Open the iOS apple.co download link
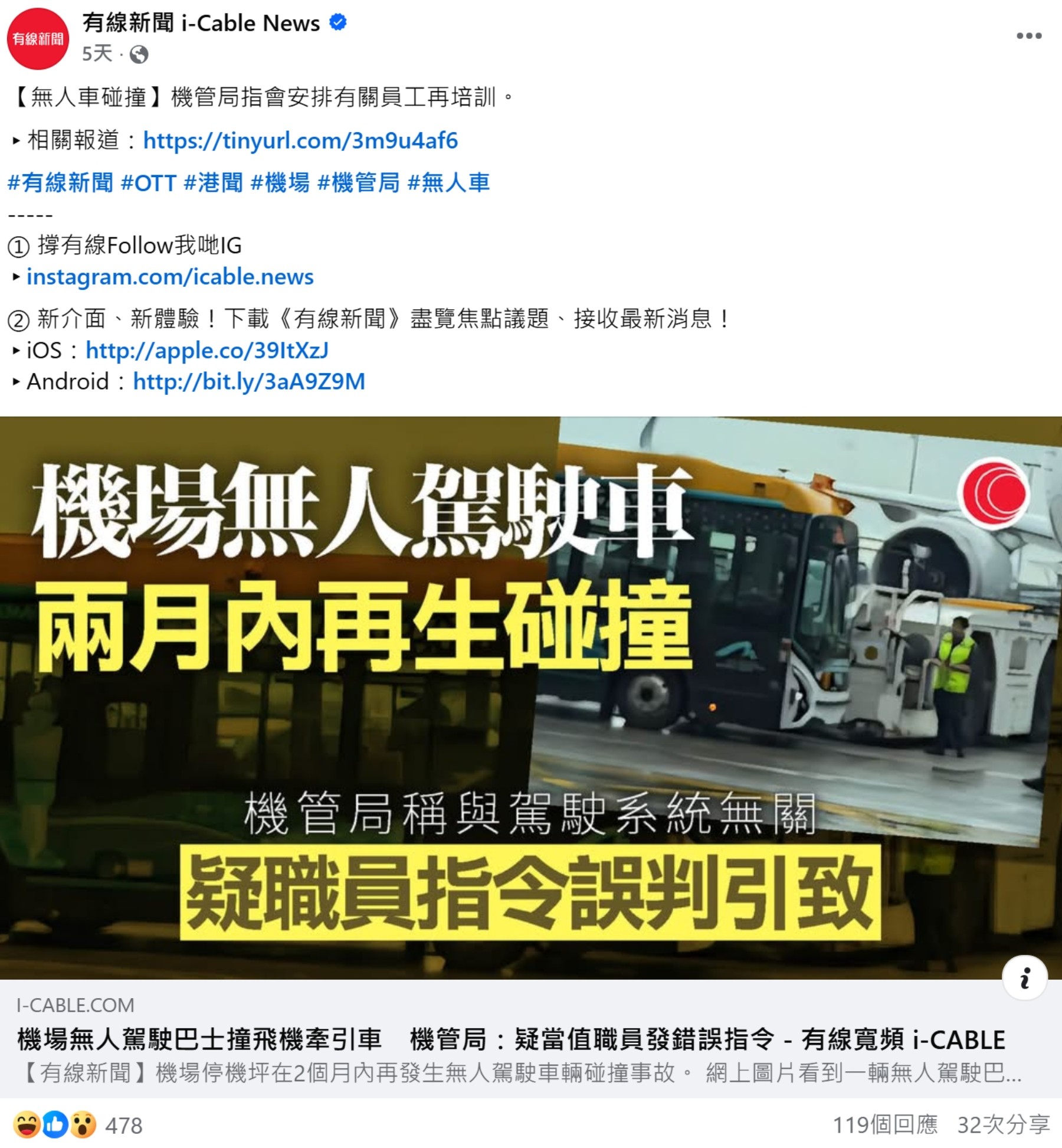This screenshot has width=1062, height=1148. [207, 351]
